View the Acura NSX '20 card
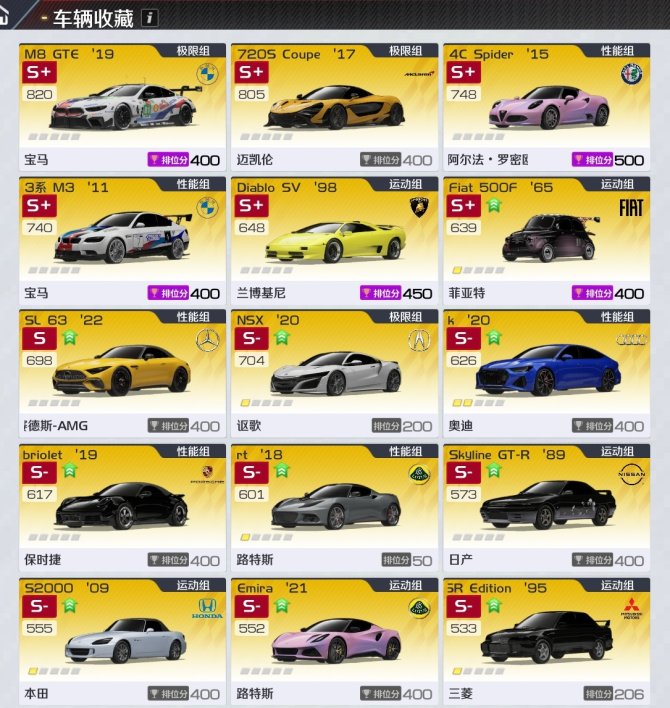The image size is (670, 708). click(x=334, y=373)
